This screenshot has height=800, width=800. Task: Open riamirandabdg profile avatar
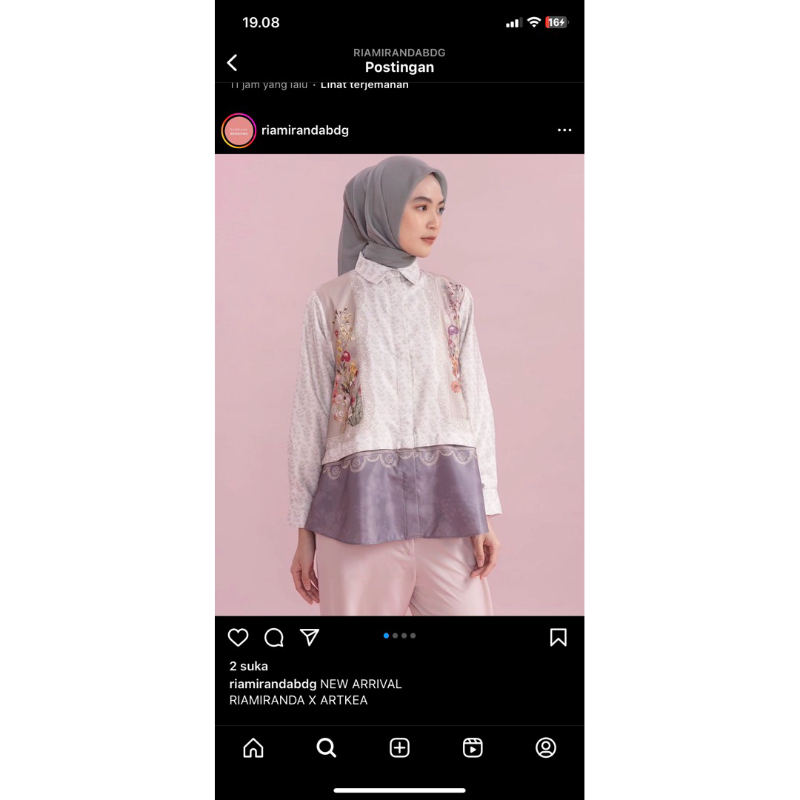click(x=239, y=131)
